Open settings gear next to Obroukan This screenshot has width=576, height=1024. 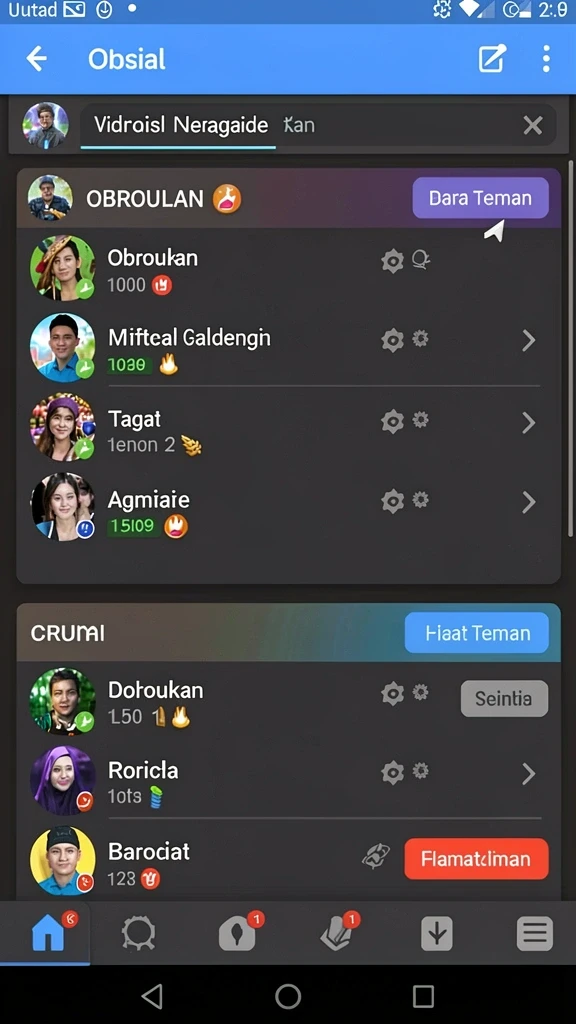click(x=392, y=261)
